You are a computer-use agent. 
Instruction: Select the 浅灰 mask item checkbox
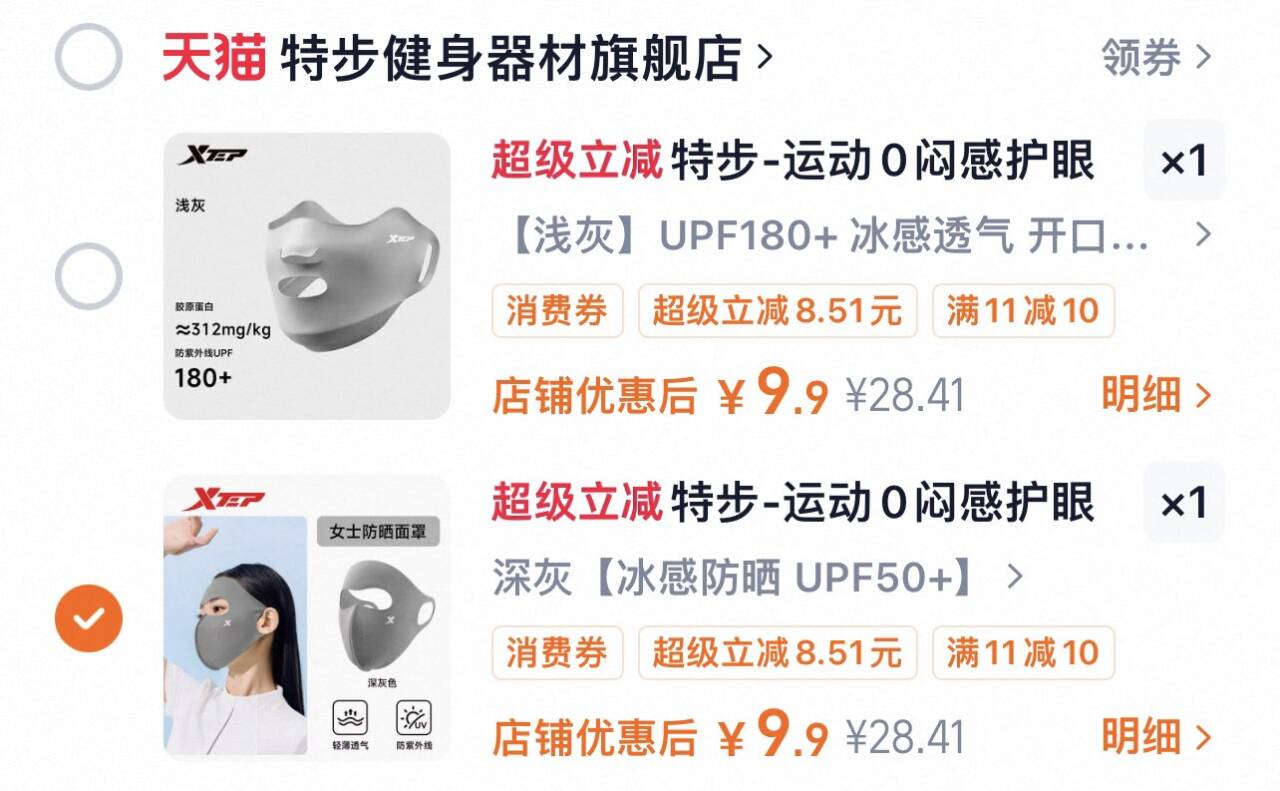[88, 276]
